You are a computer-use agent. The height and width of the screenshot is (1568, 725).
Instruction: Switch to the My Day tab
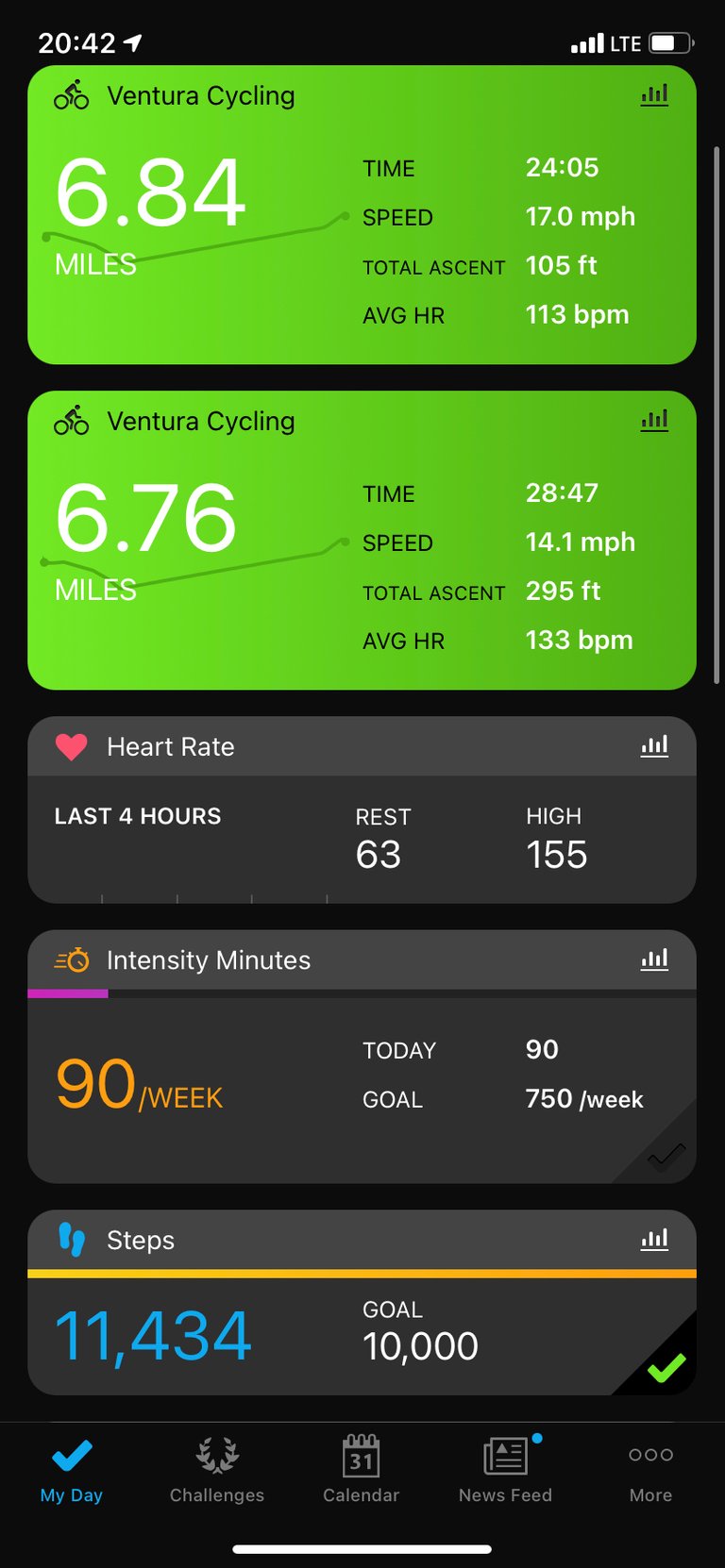[72, 1470]
